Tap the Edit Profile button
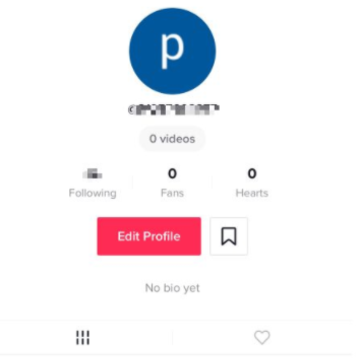The height and width of the screenshot is (360, 360). click(149, 236)
